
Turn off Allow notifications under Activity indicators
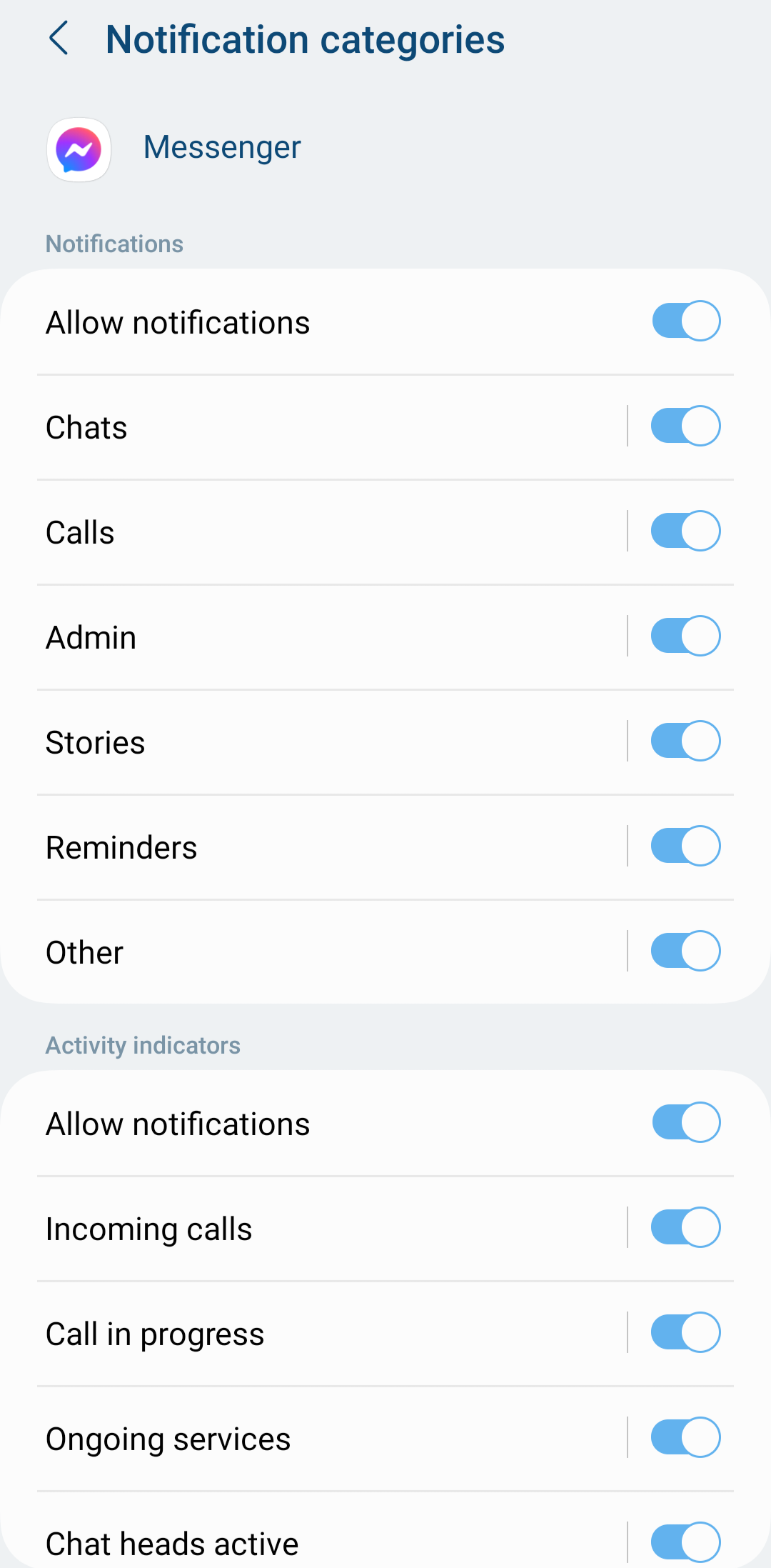pos(685,1123)
